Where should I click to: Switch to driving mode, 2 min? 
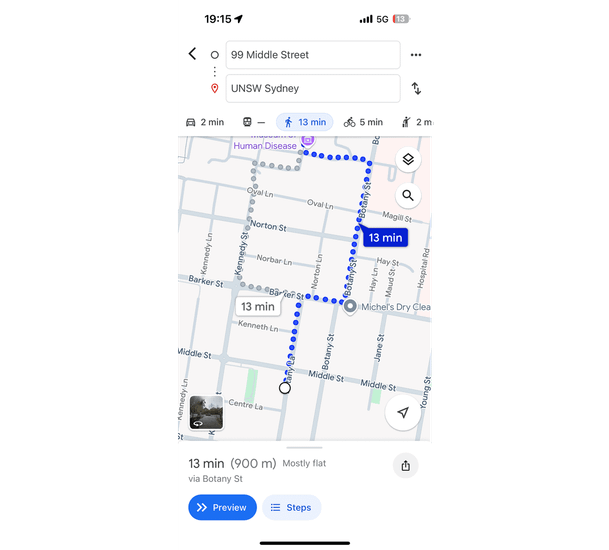coord(205,122)
